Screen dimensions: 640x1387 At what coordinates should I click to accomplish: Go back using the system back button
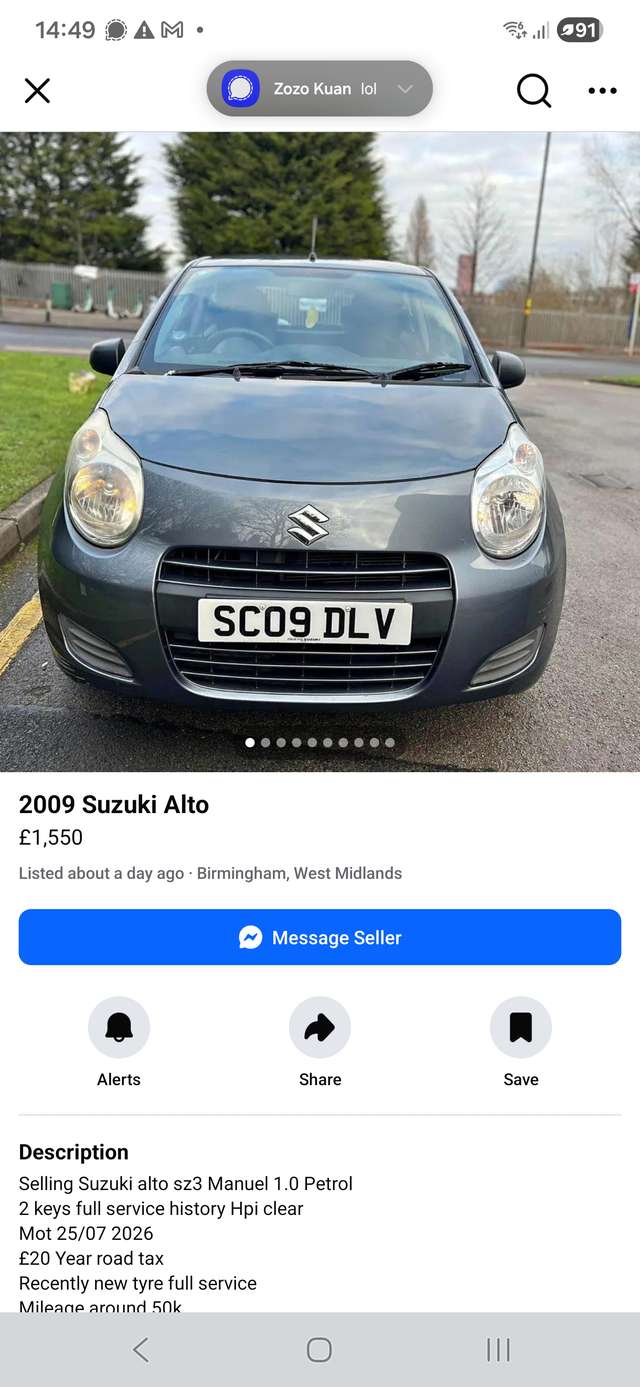click(141, 1350)
